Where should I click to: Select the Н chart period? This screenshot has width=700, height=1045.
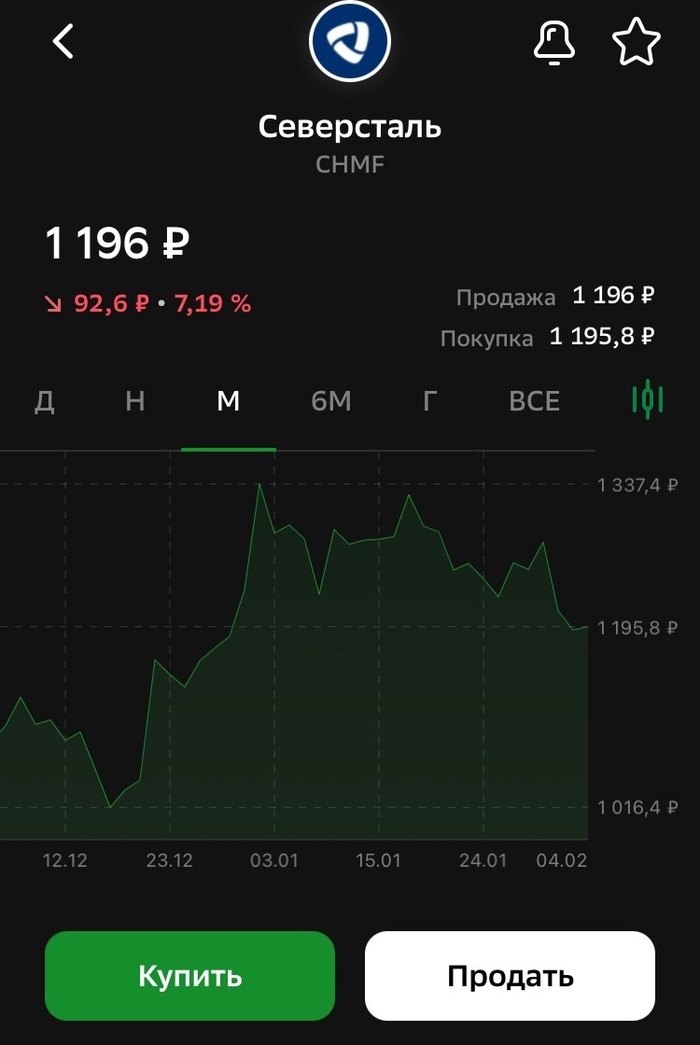[136, 402]
